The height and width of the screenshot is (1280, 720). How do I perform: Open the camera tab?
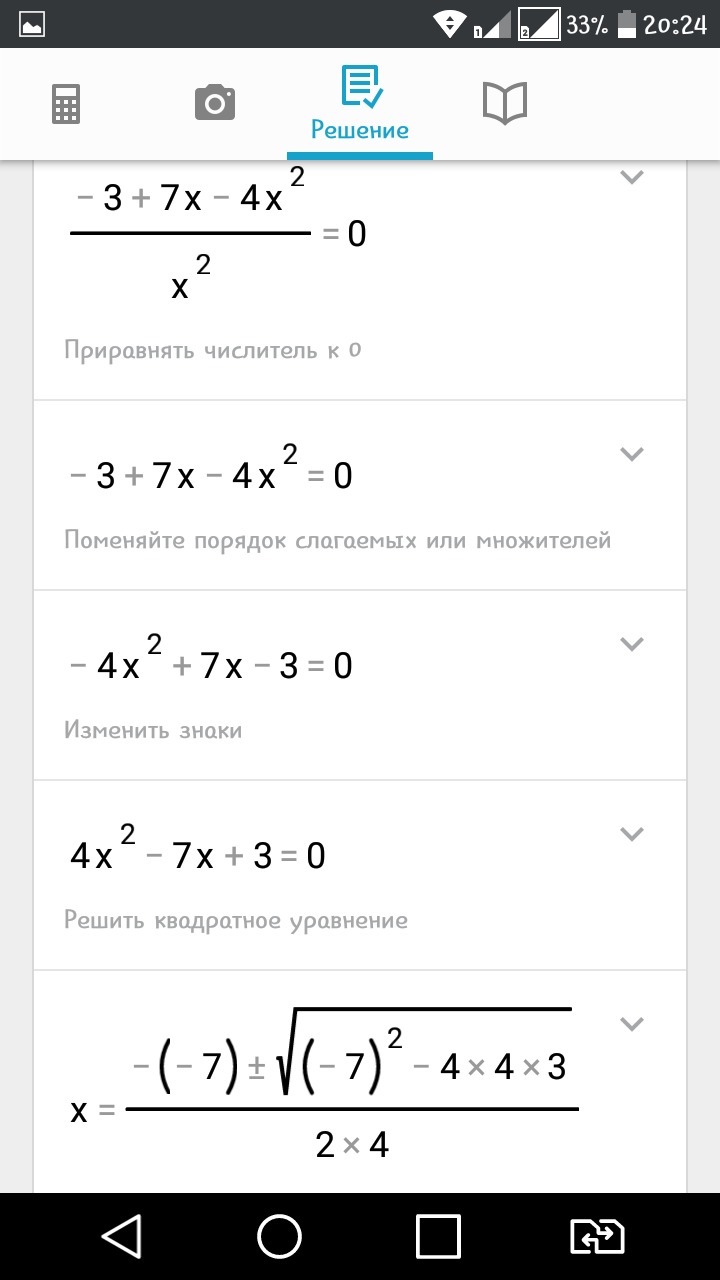coord(214,103)
